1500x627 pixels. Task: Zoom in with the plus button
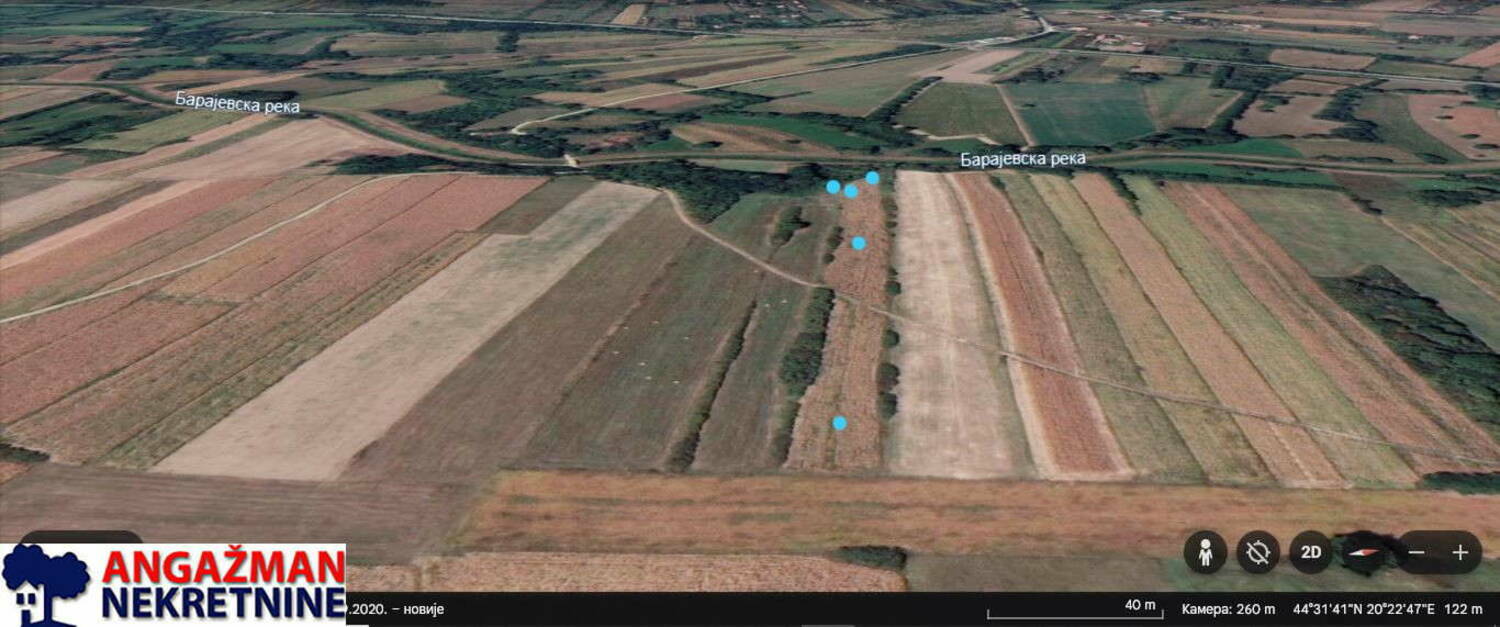click(x=1460, y=552)
